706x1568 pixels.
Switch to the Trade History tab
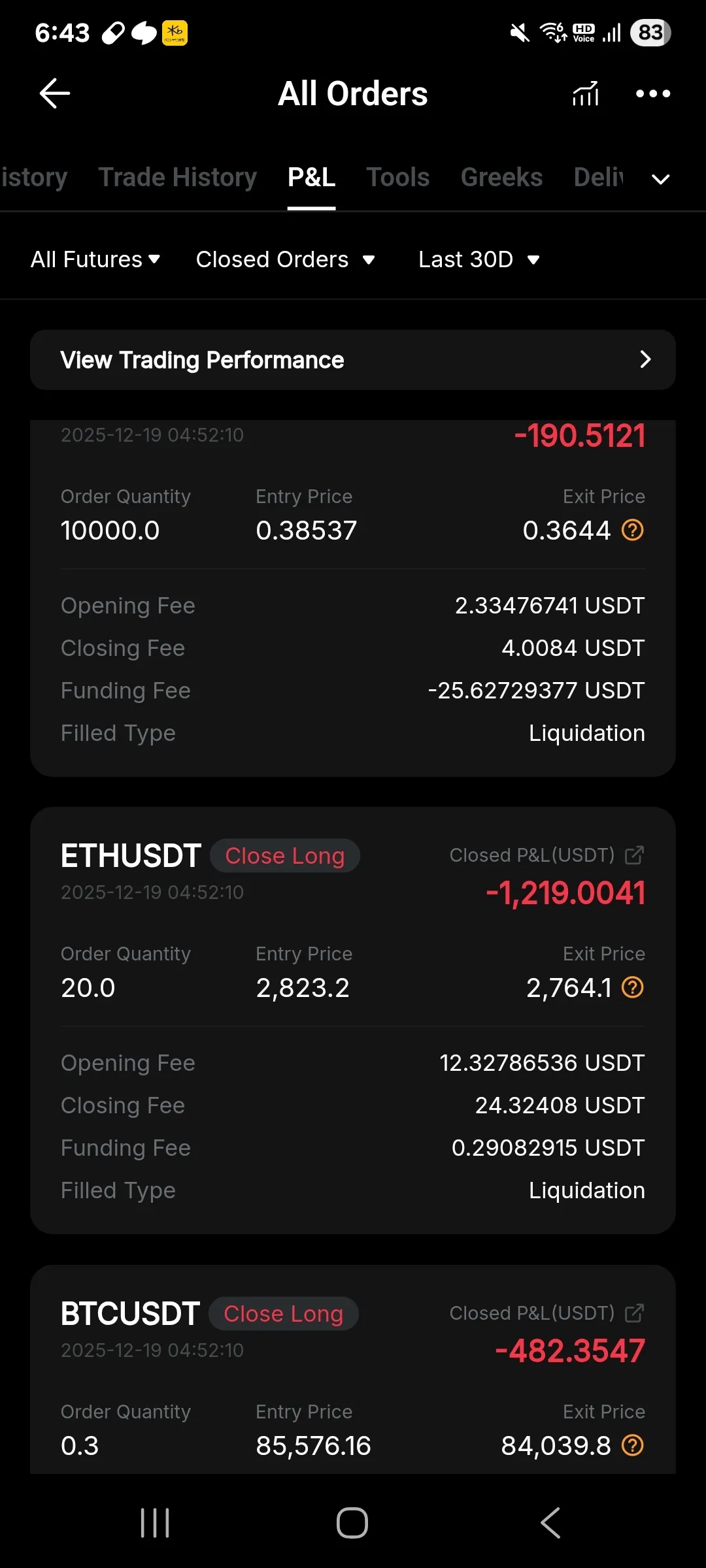[177, 177]
